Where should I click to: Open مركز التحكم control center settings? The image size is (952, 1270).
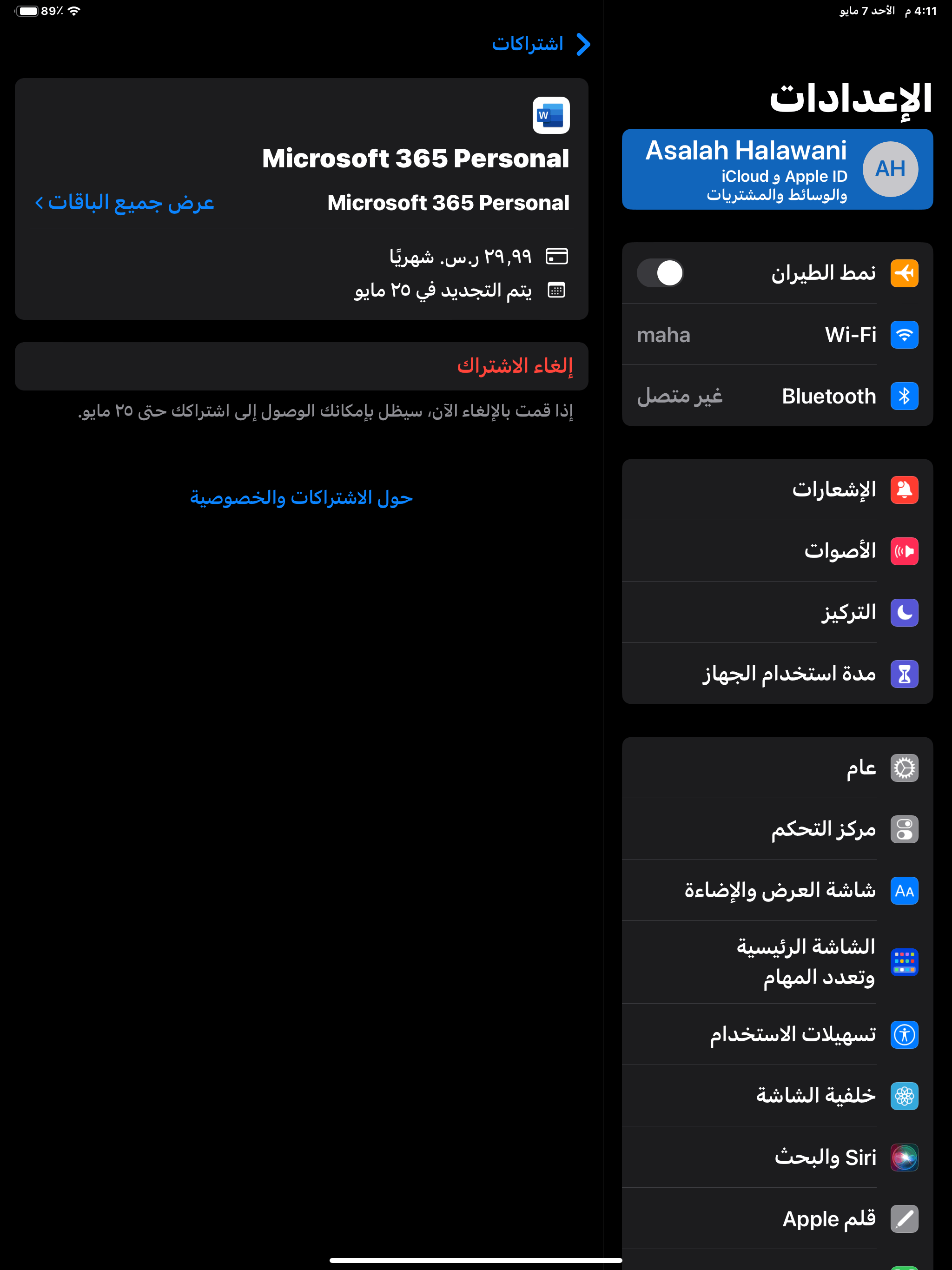click(777, 829)
